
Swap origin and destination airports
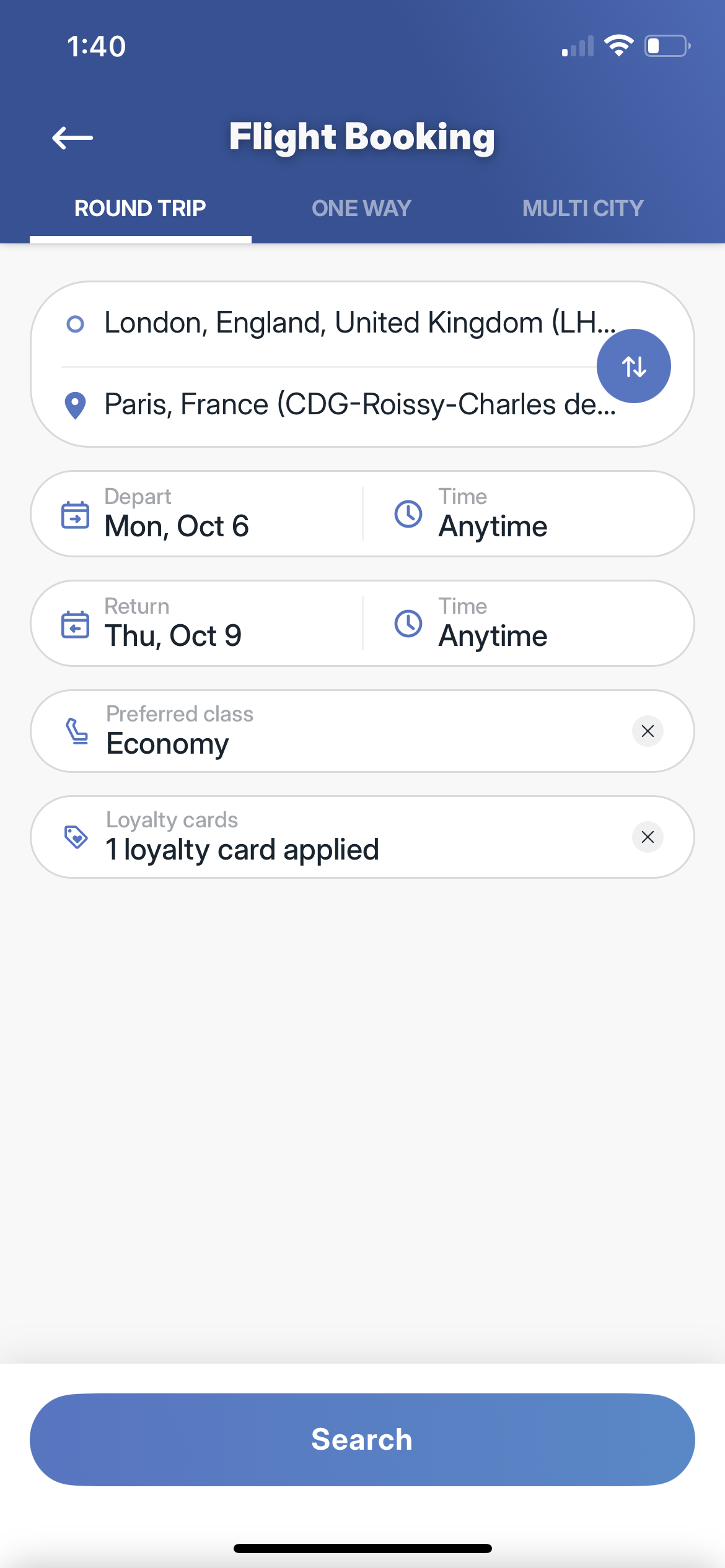(x=633, y=366)
